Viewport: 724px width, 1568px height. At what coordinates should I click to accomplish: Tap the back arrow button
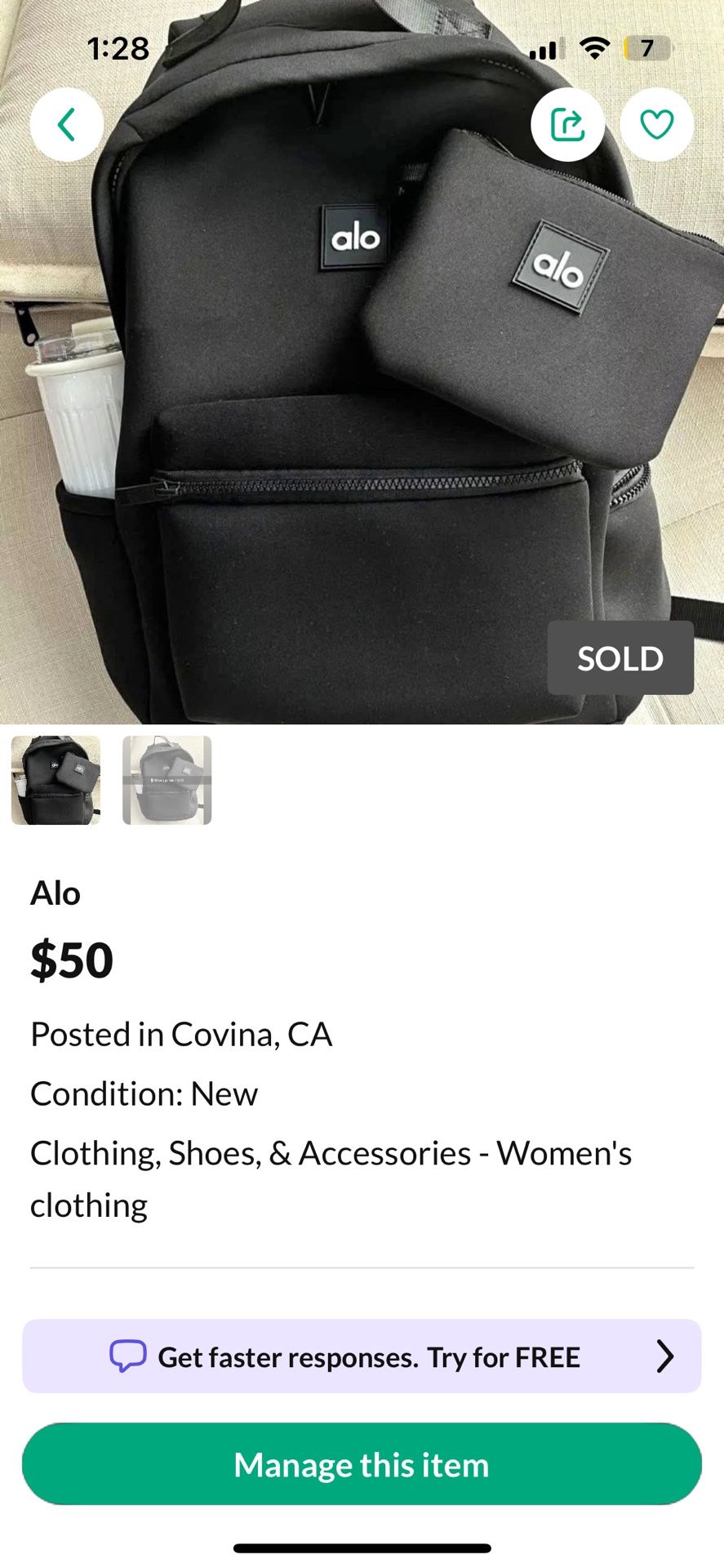(66, 124)
